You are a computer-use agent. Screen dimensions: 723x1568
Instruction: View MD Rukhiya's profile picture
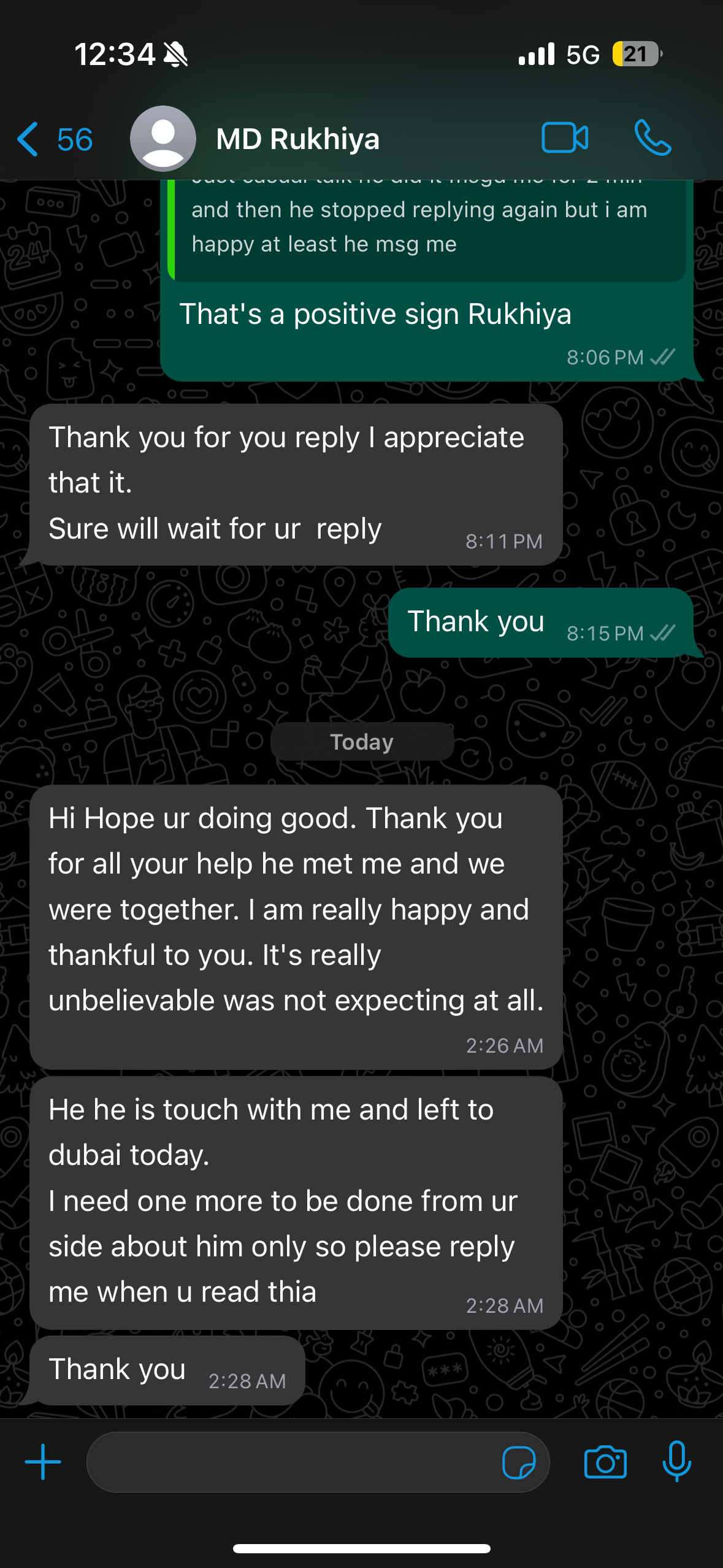point(163,139)
